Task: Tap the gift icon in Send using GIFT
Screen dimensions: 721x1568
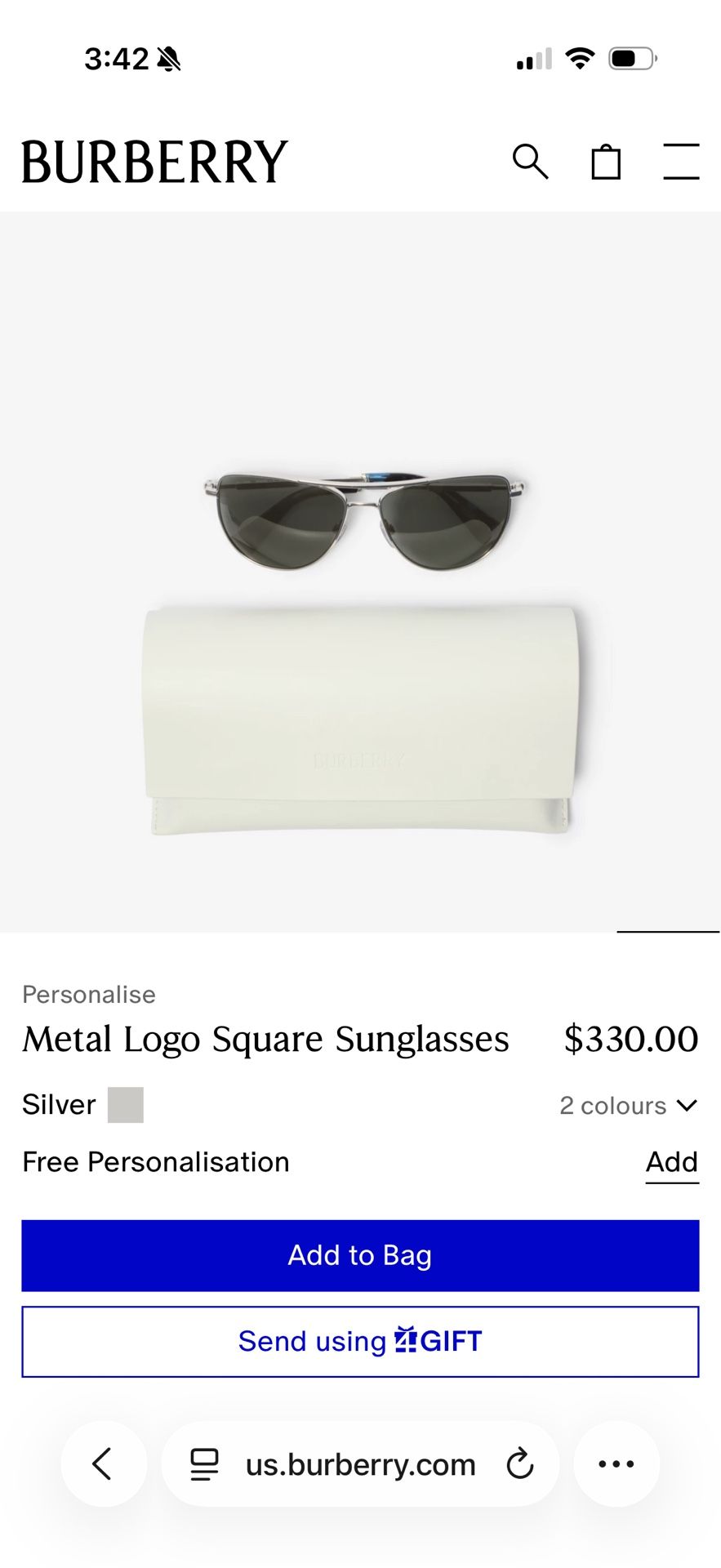Action: (x=407, y=1340)
